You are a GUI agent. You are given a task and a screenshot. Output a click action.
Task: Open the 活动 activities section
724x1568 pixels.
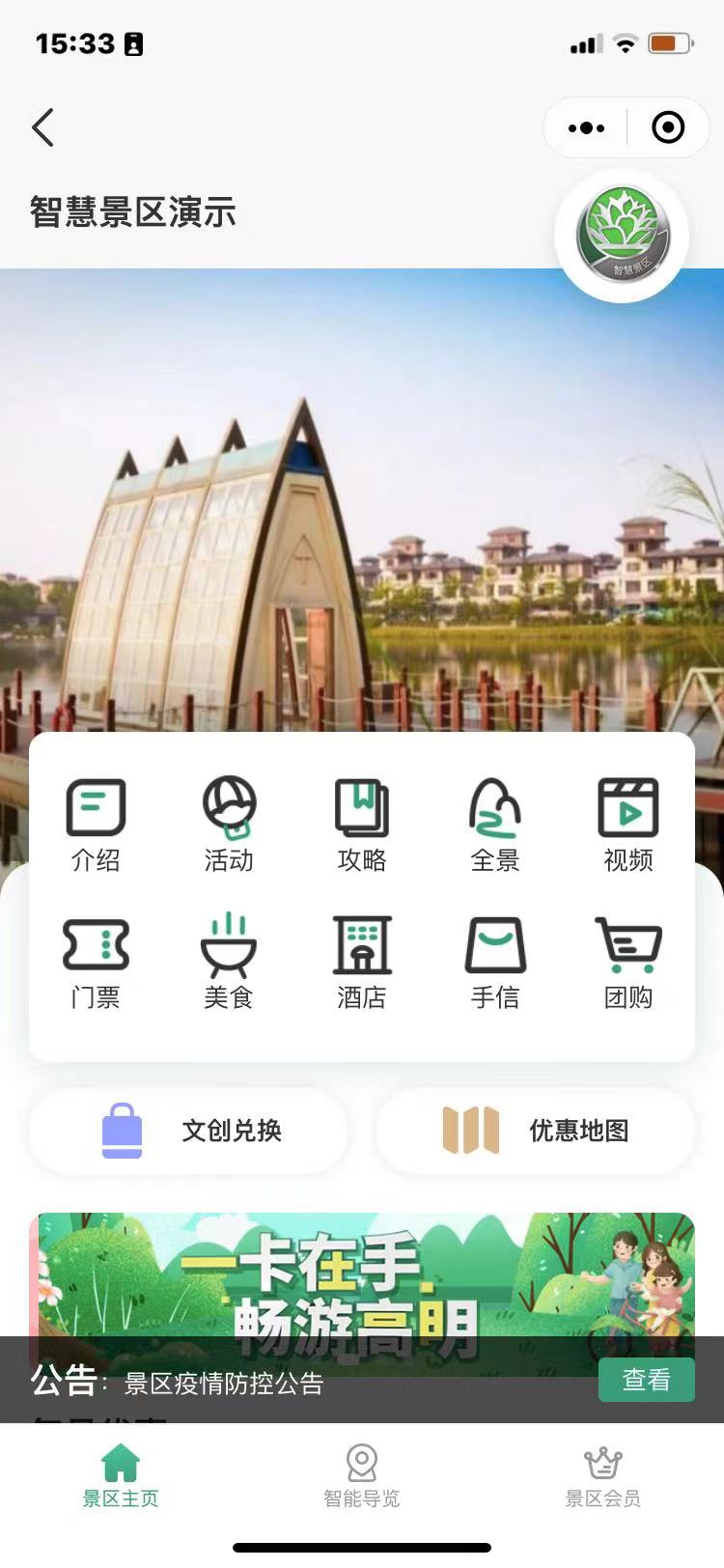229,824
